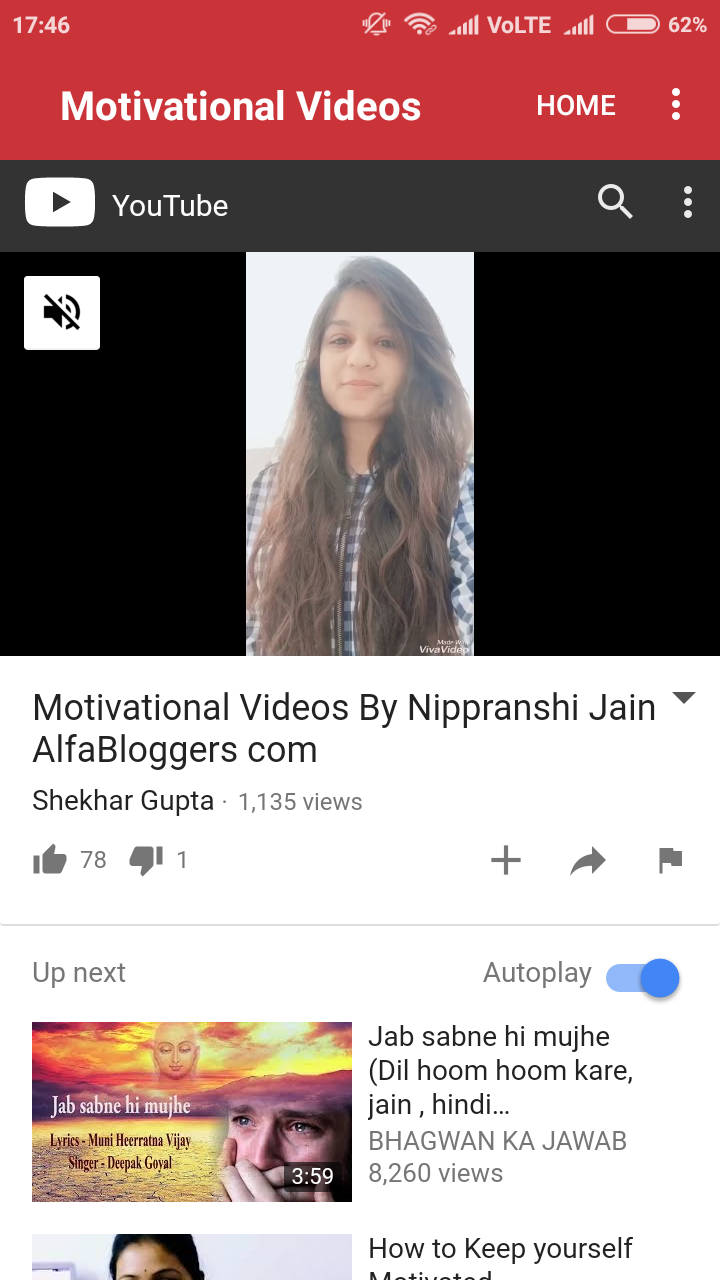Share this motivational video
This screenshot has height=1280, width=720.
(x=588, y=860)
